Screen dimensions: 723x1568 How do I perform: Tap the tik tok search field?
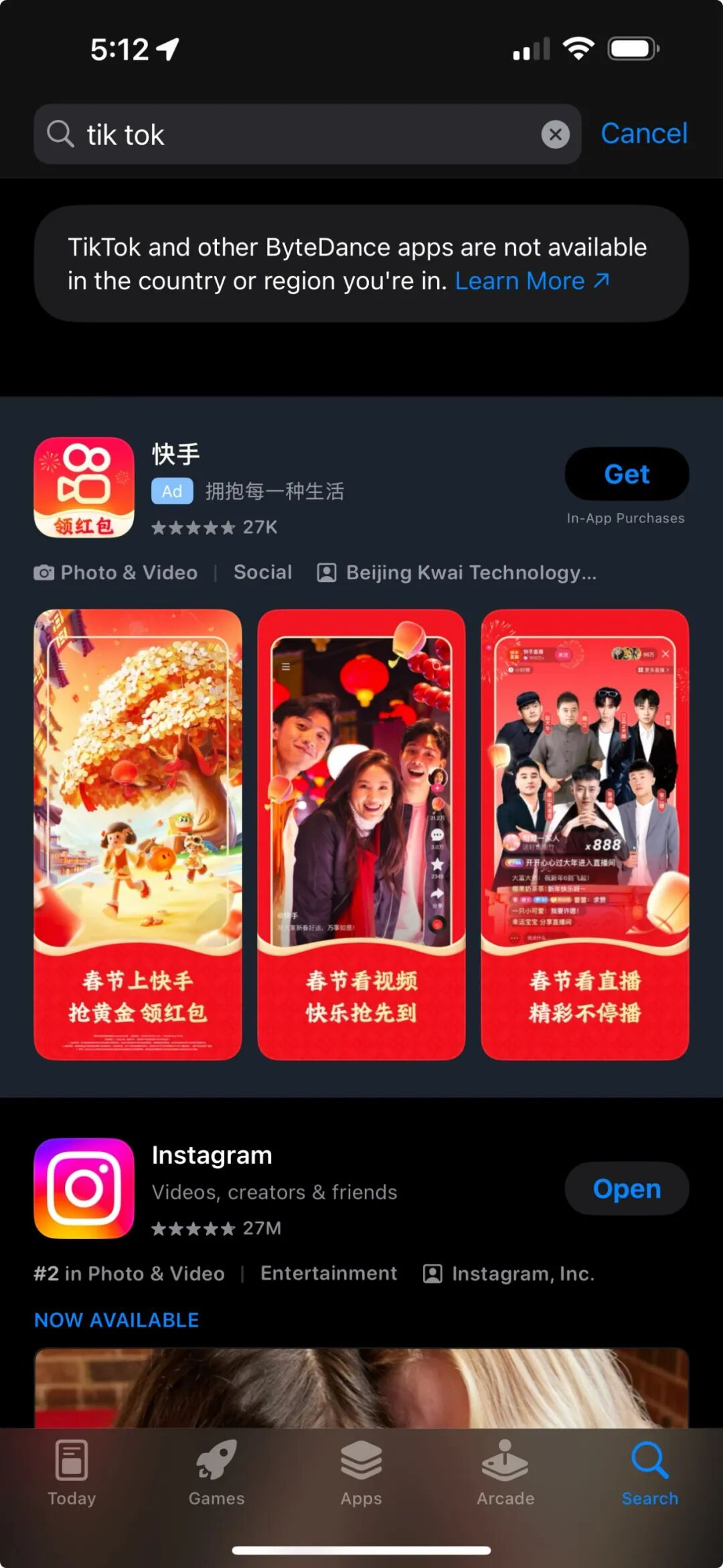pos(307,134)
